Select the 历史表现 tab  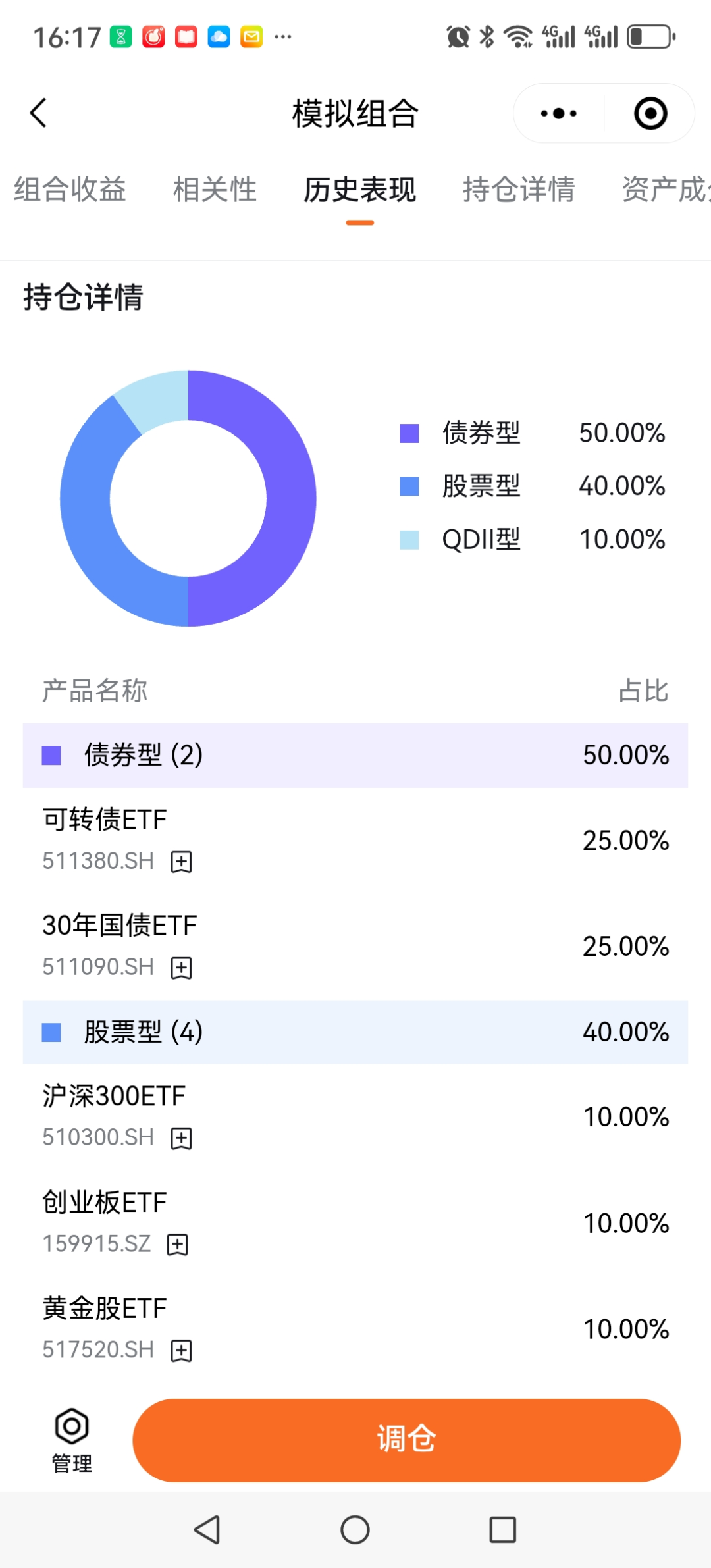tap(359, 190)
